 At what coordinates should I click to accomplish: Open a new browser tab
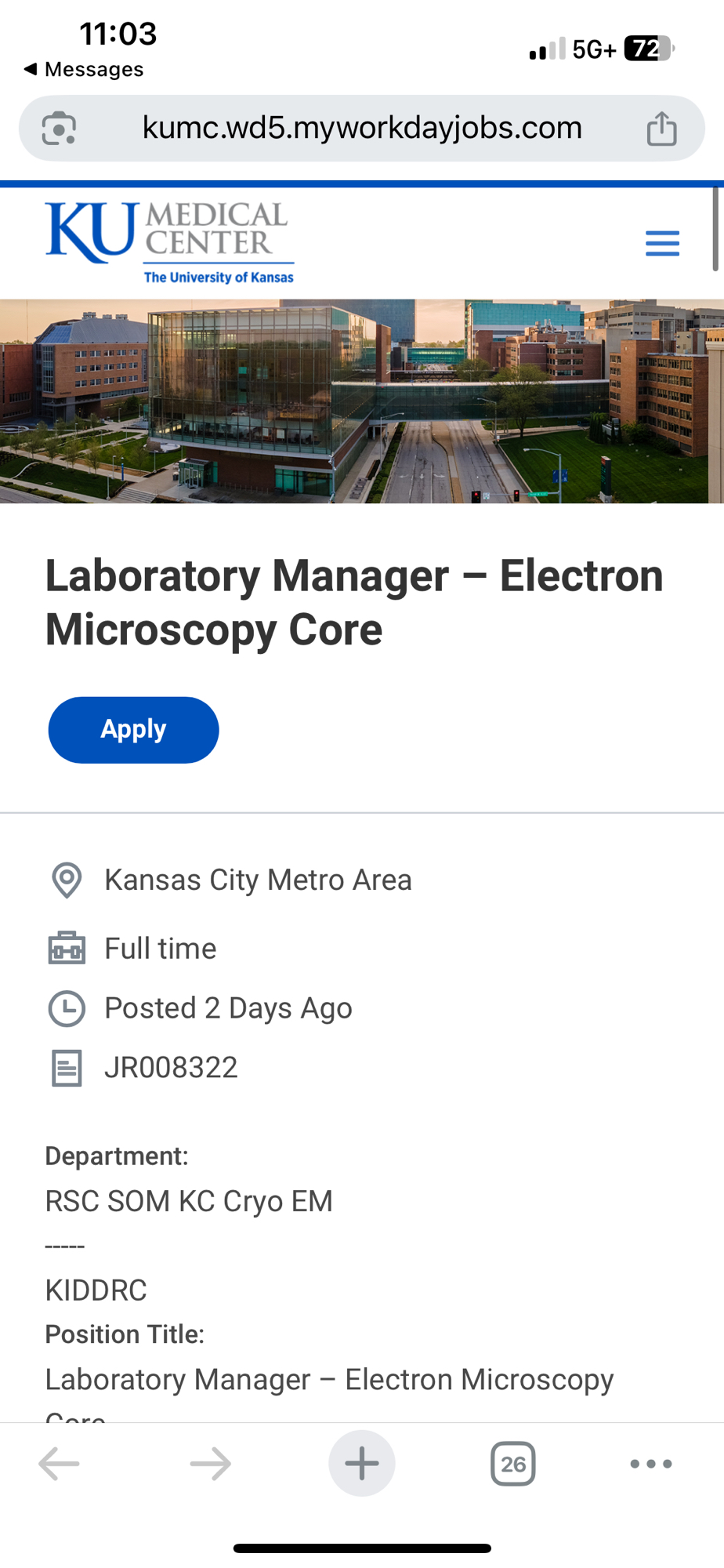(361, 1463)
